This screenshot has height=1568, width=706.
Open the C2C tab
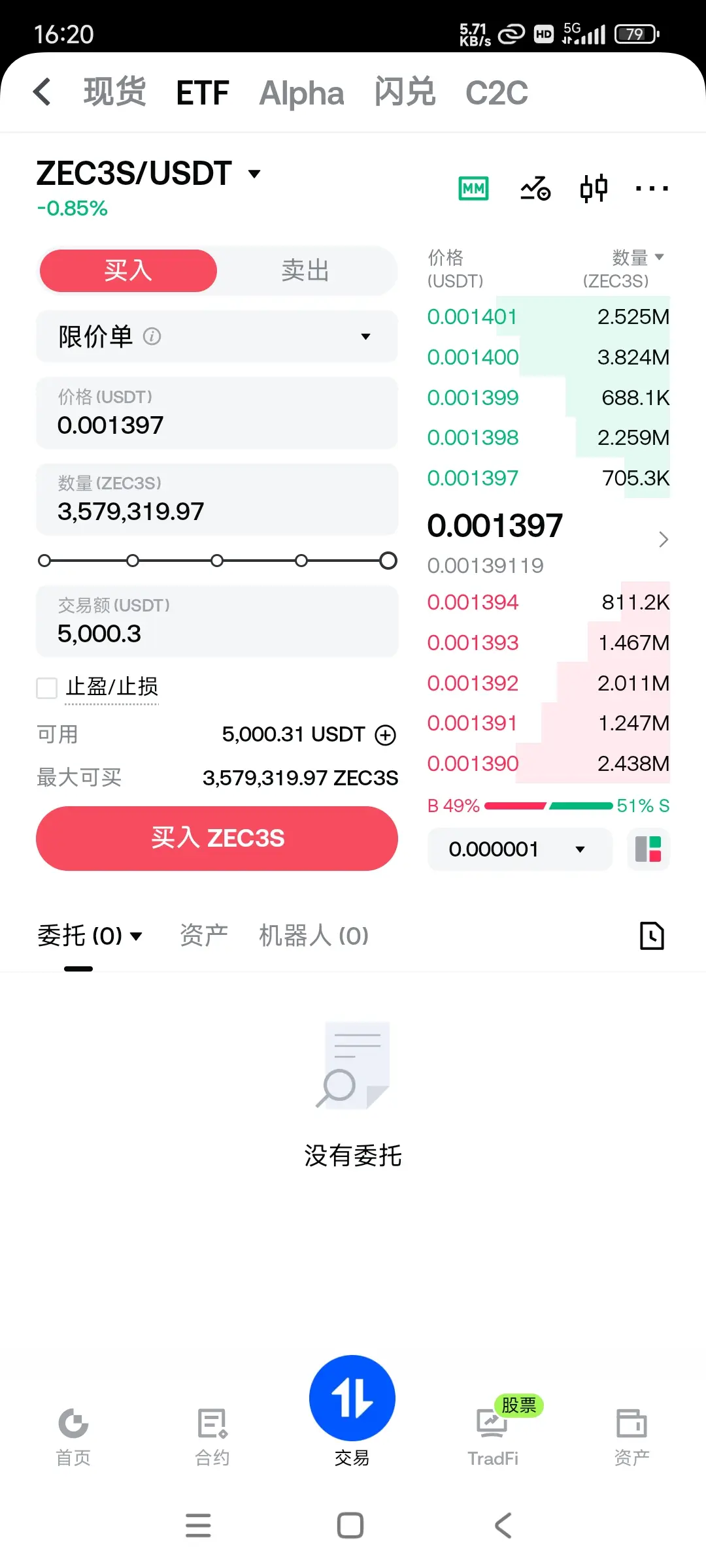(496, 93)
